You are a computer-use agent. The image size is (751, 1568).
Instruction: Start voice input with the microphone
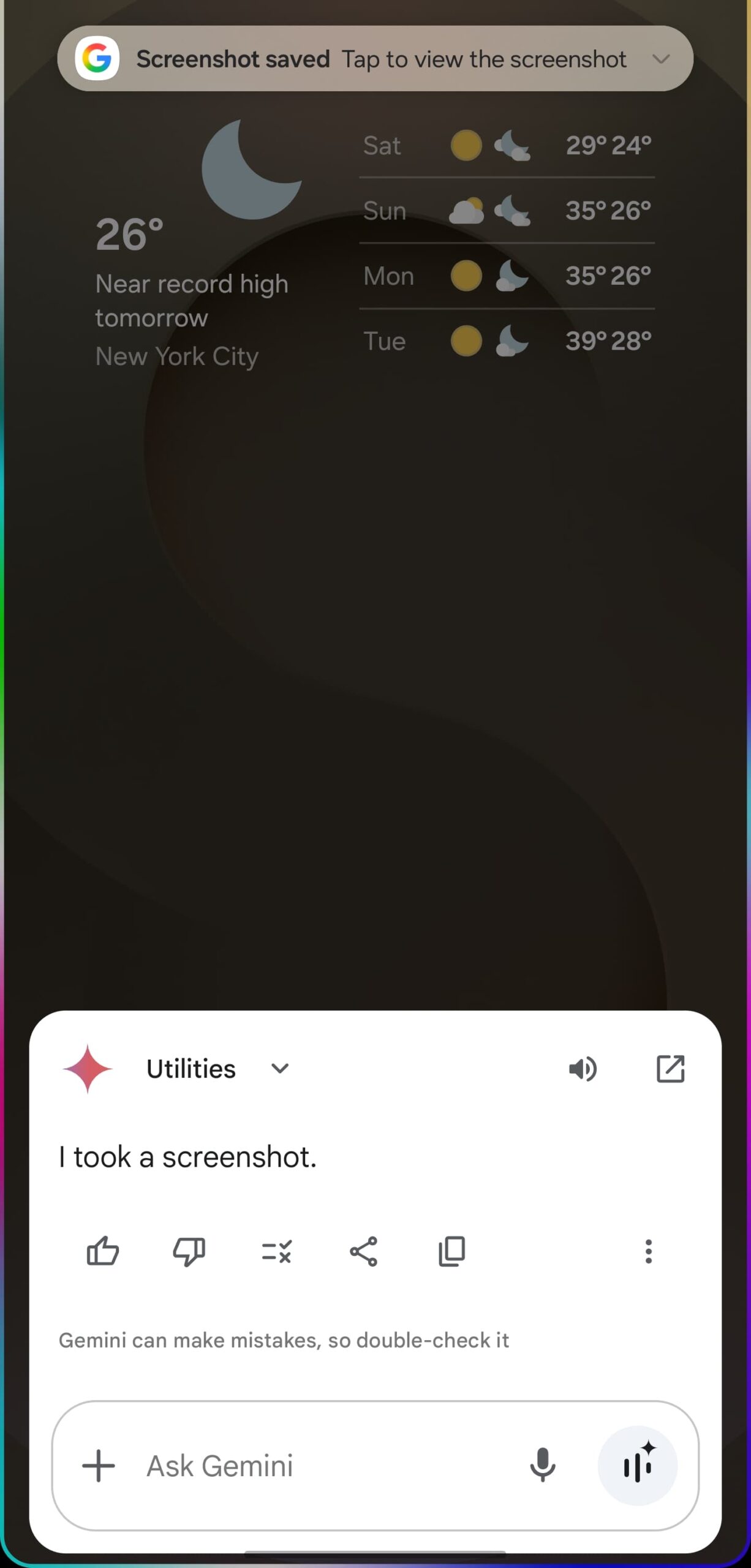pos(542,1466)
